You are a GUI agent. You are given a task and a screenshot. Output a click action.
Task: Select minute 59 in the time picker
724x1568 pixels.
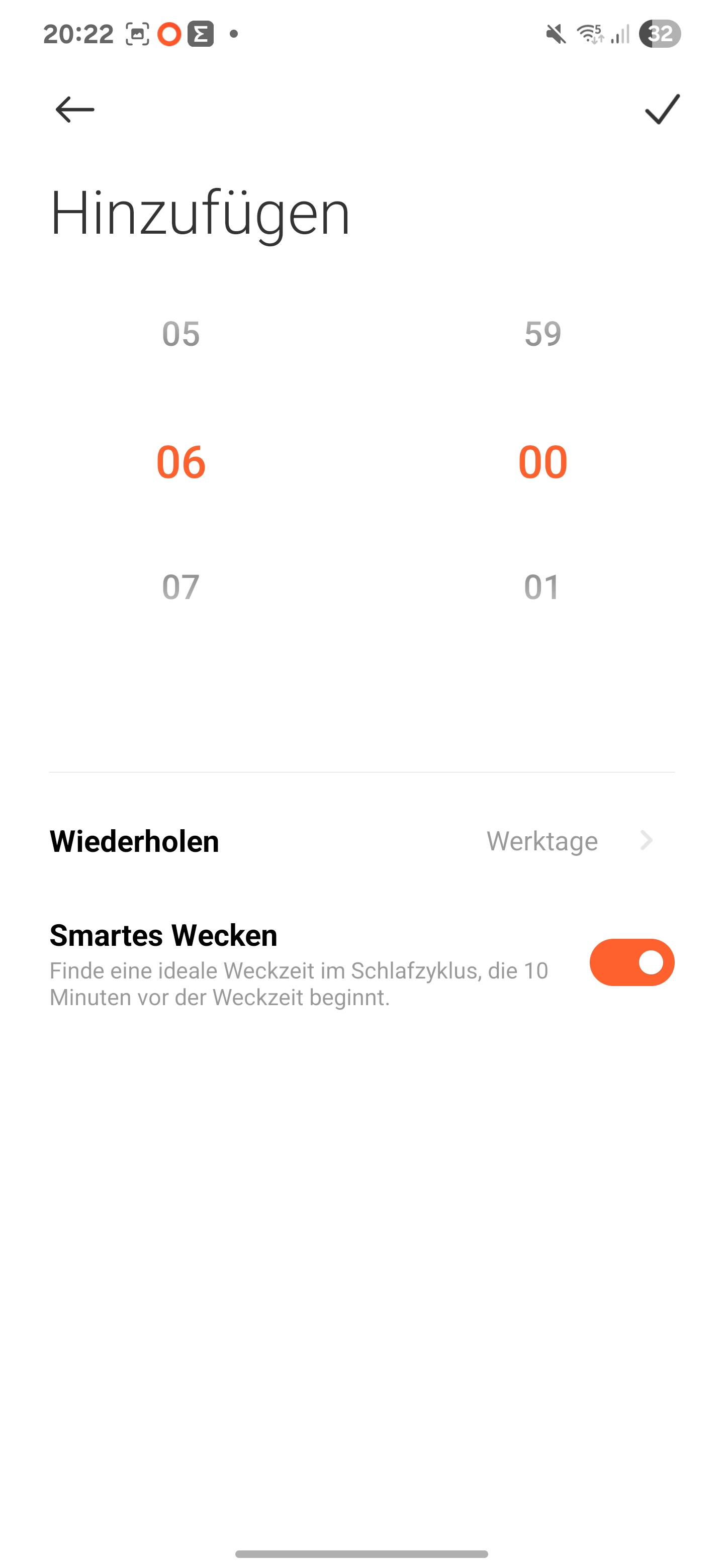(542, 334)
